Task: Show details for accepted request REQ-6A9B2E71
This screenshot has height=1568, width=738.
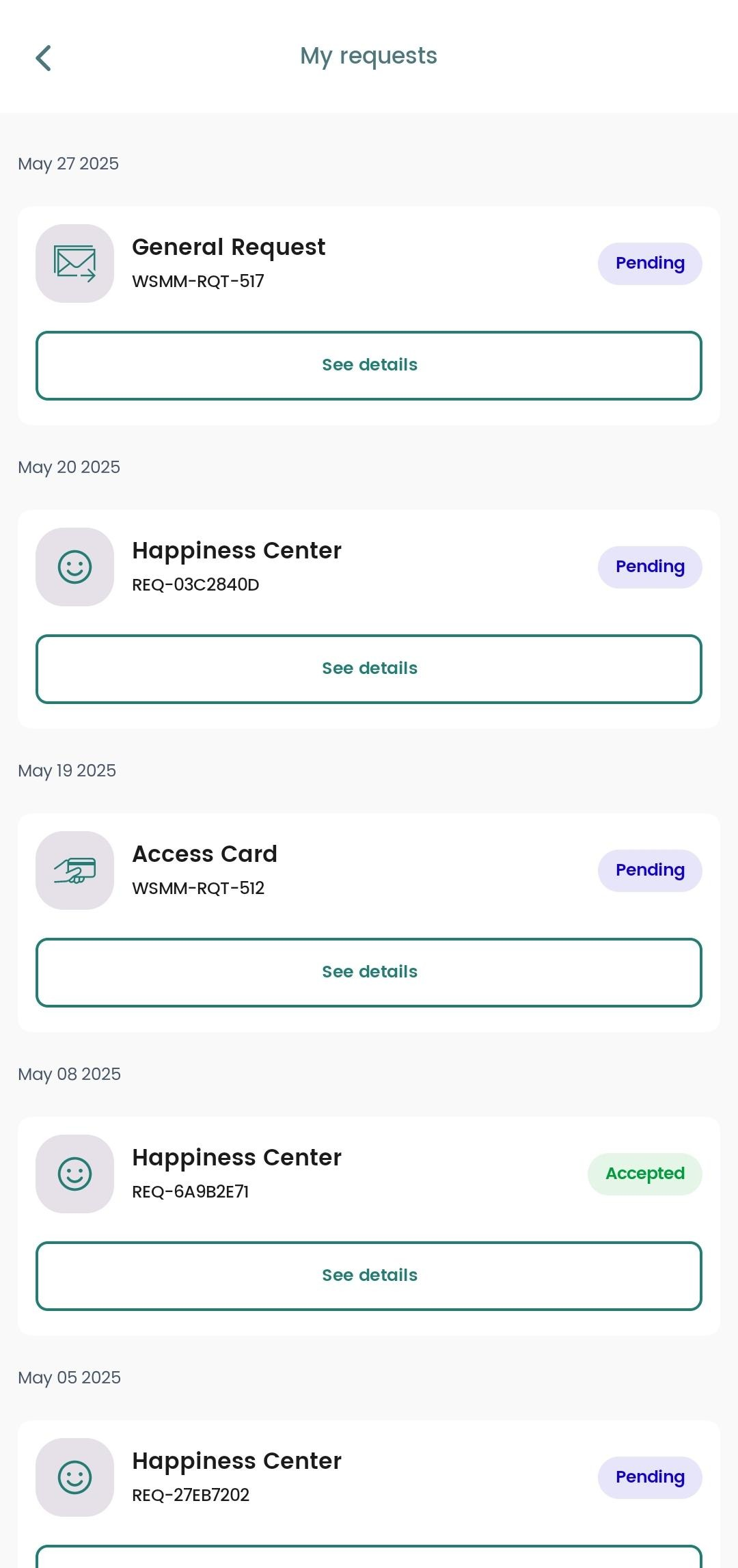Action: [x=369, y=1275]
